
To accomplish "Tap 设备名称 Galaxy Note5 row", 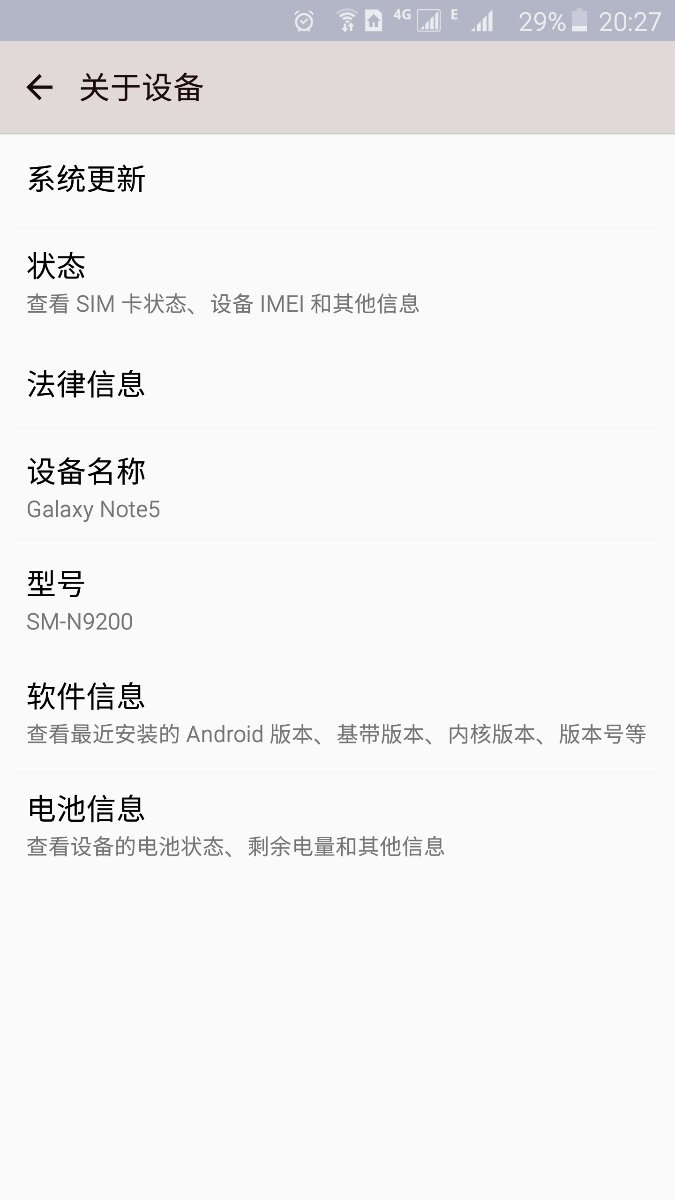I will click(x=337, y=488).
